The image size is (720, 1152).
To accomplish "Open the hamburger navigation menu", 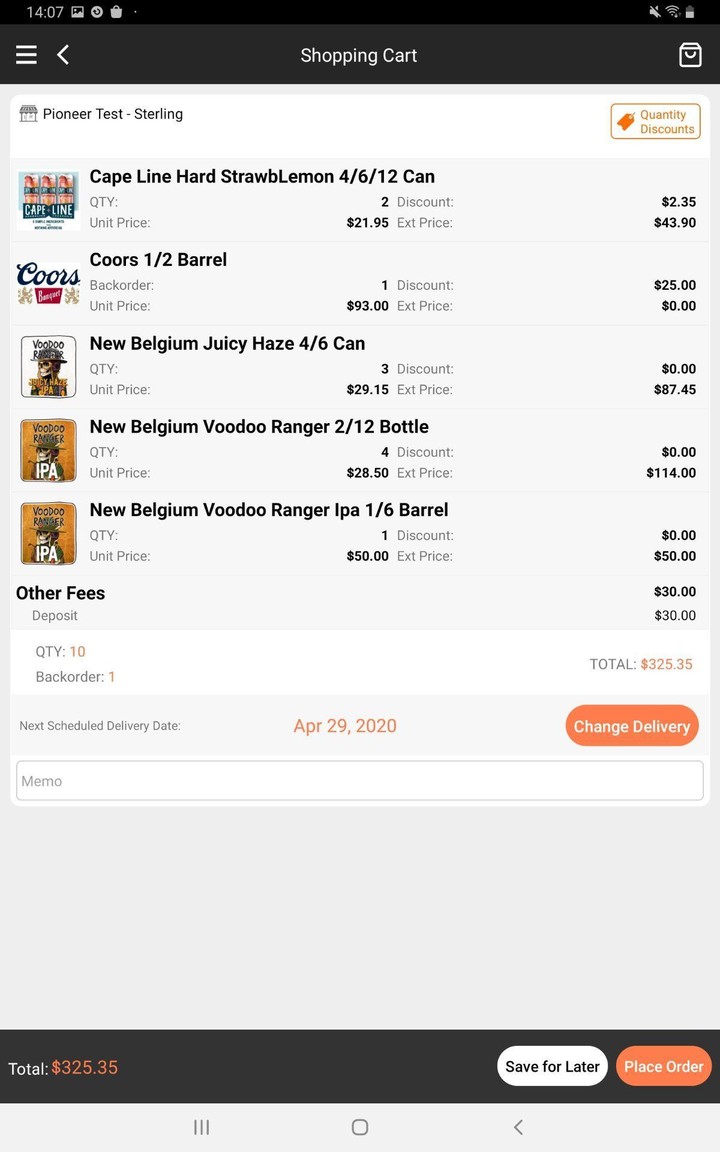I will click(26, 54).
